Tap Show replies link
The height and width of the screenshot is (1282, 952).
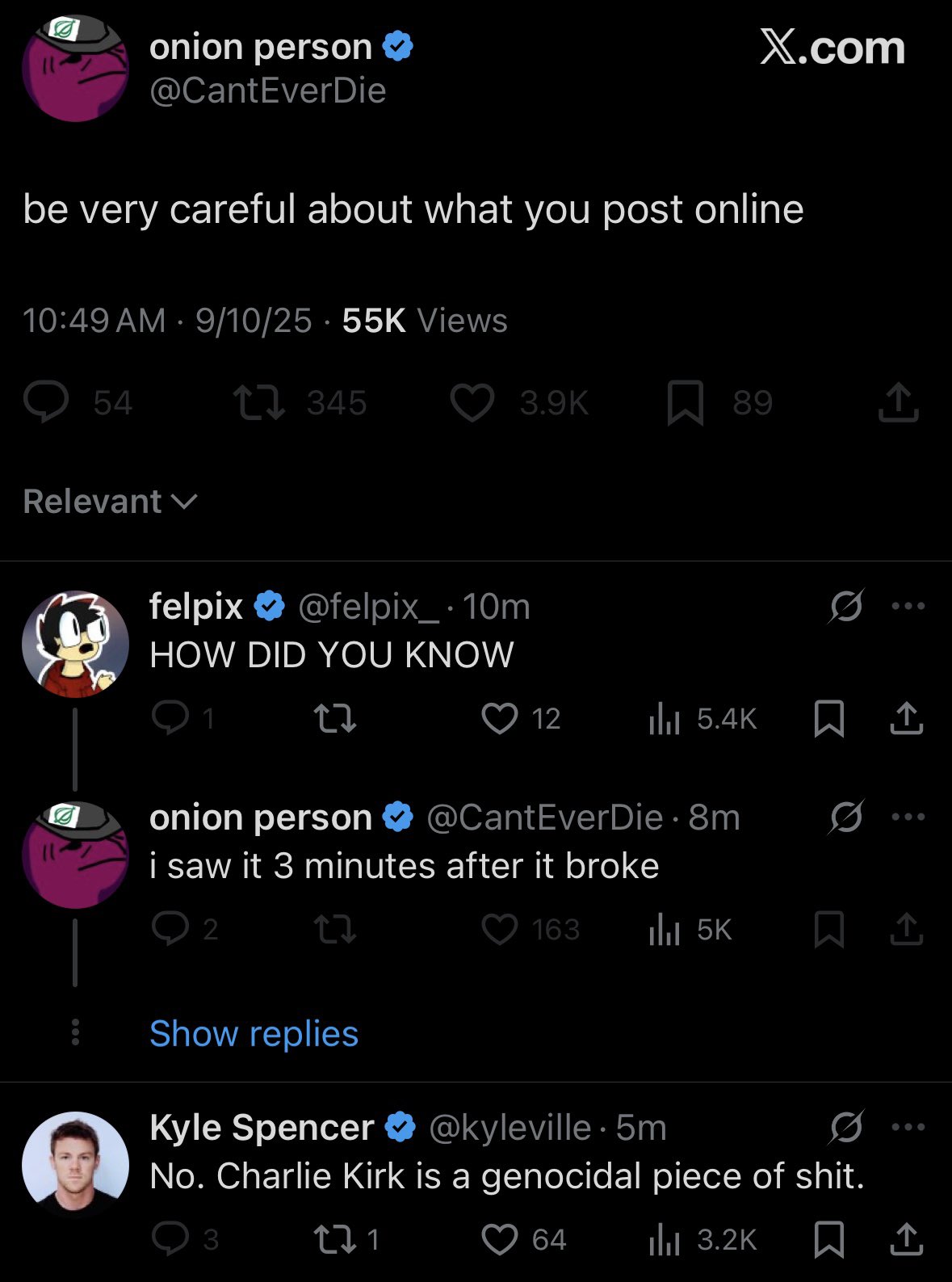click(x=254, y=1034)
